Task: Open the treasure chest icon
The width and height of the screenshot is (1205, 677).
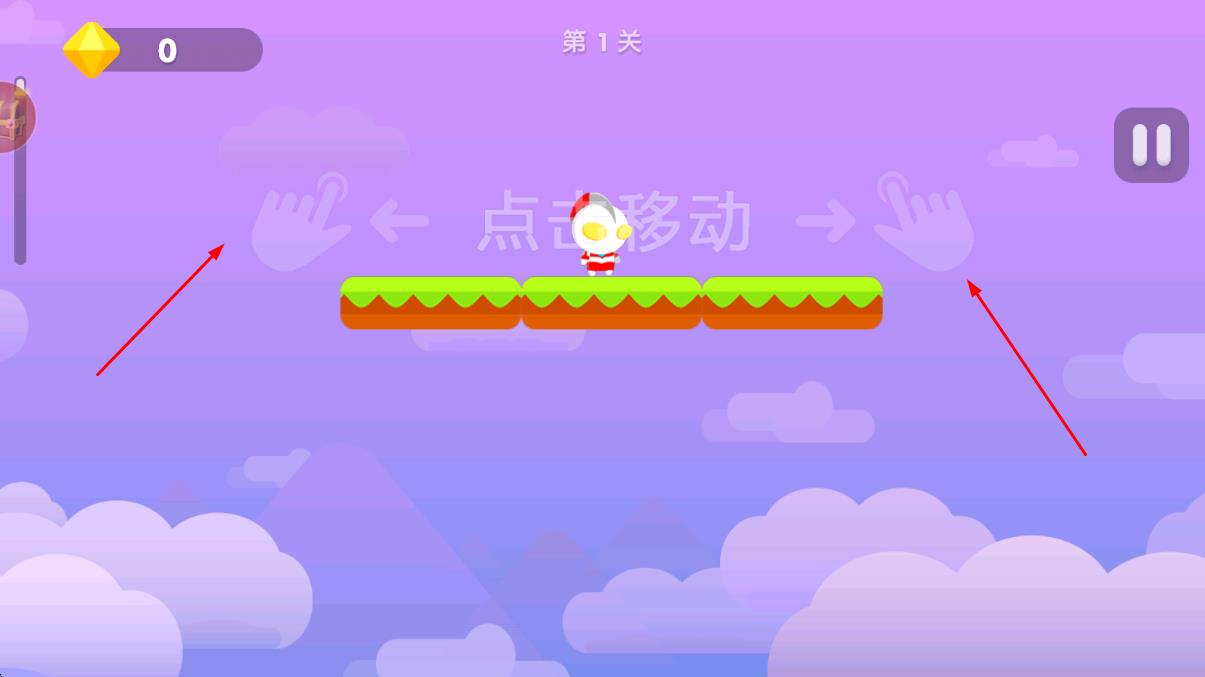Action: pos(12,118)
